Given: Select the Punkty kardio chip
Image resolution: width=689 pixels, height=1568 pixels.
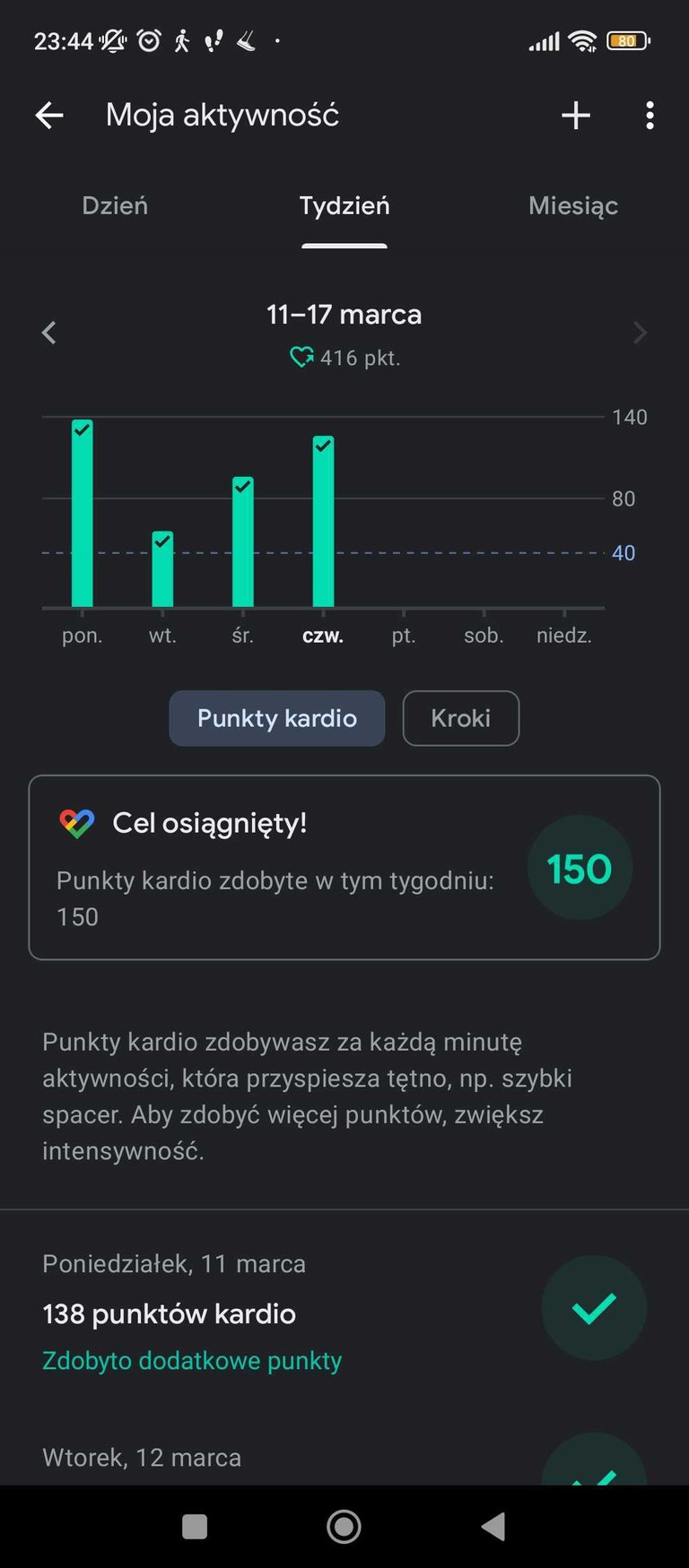Looking at the screenshot, I should [x=277, y=718].
